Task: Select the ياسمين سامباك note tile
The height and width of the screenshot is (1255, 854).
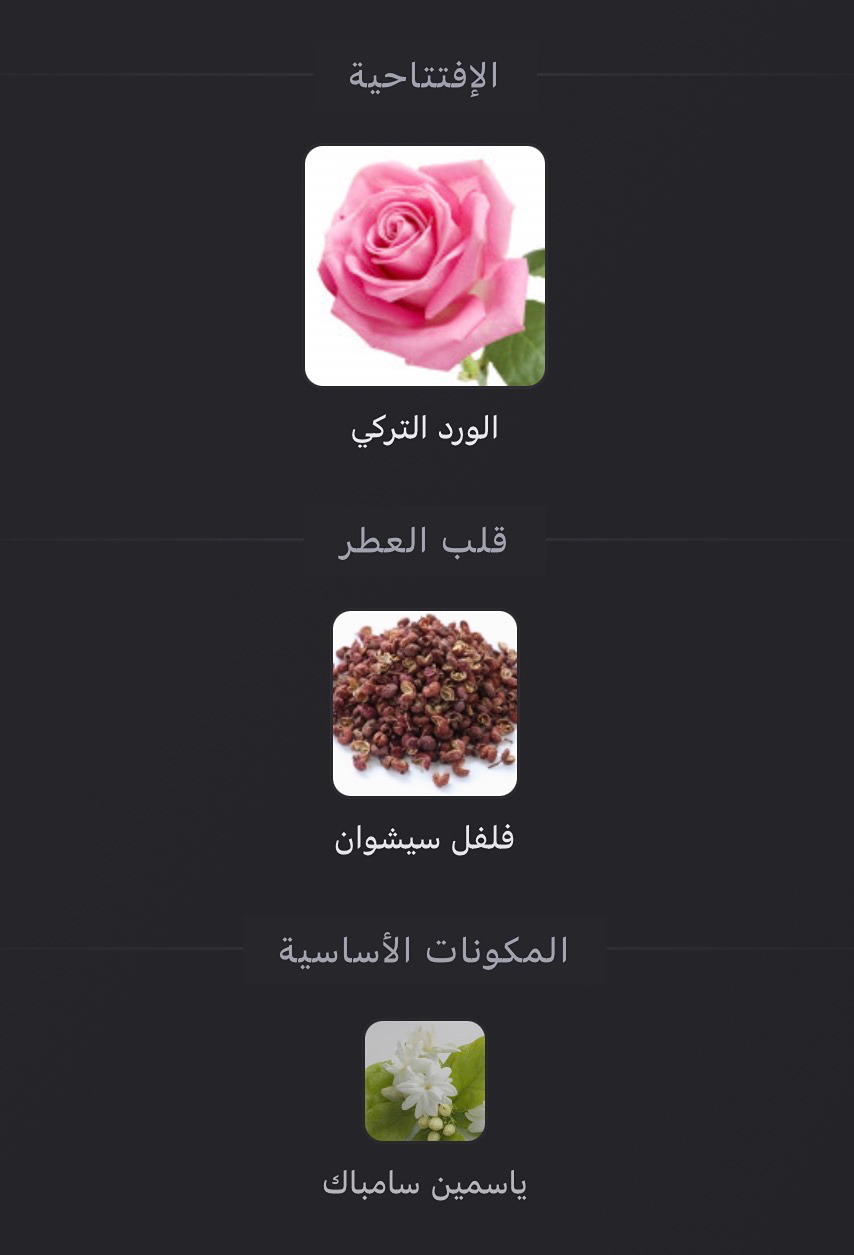Action: click(425, 1081)
